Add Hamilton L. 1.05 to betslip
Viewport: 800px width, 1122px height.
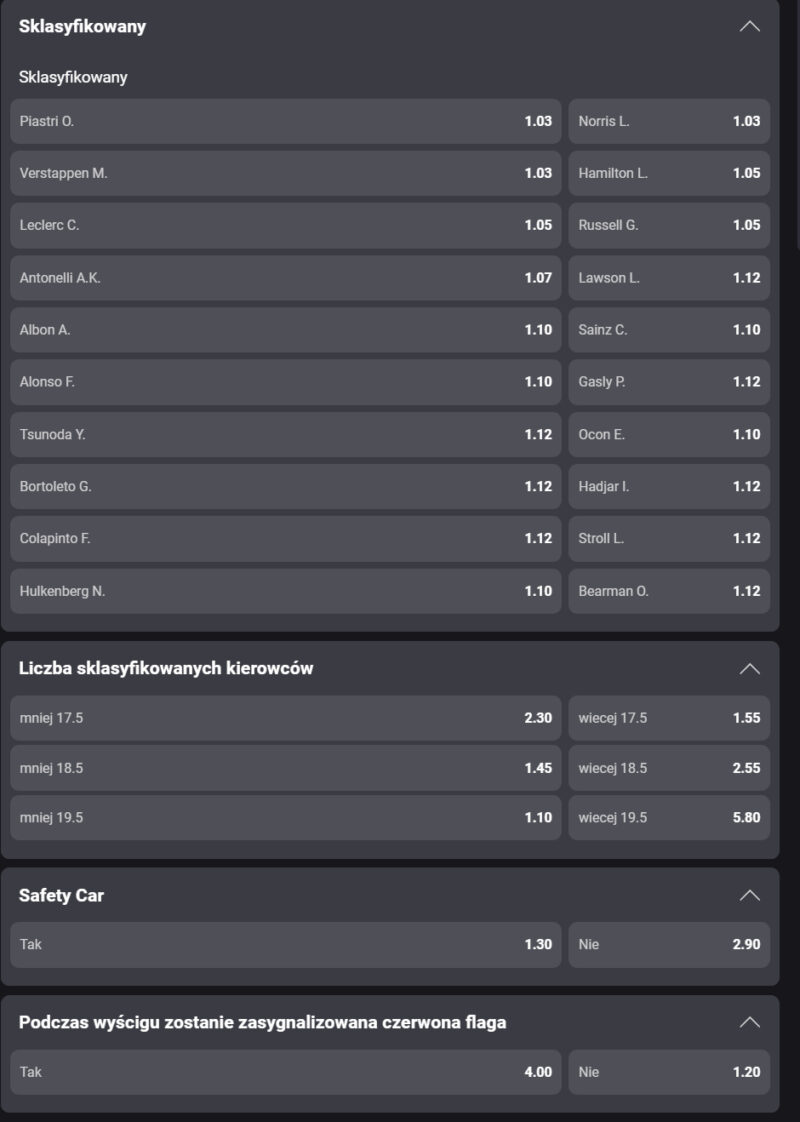[669, 173]
